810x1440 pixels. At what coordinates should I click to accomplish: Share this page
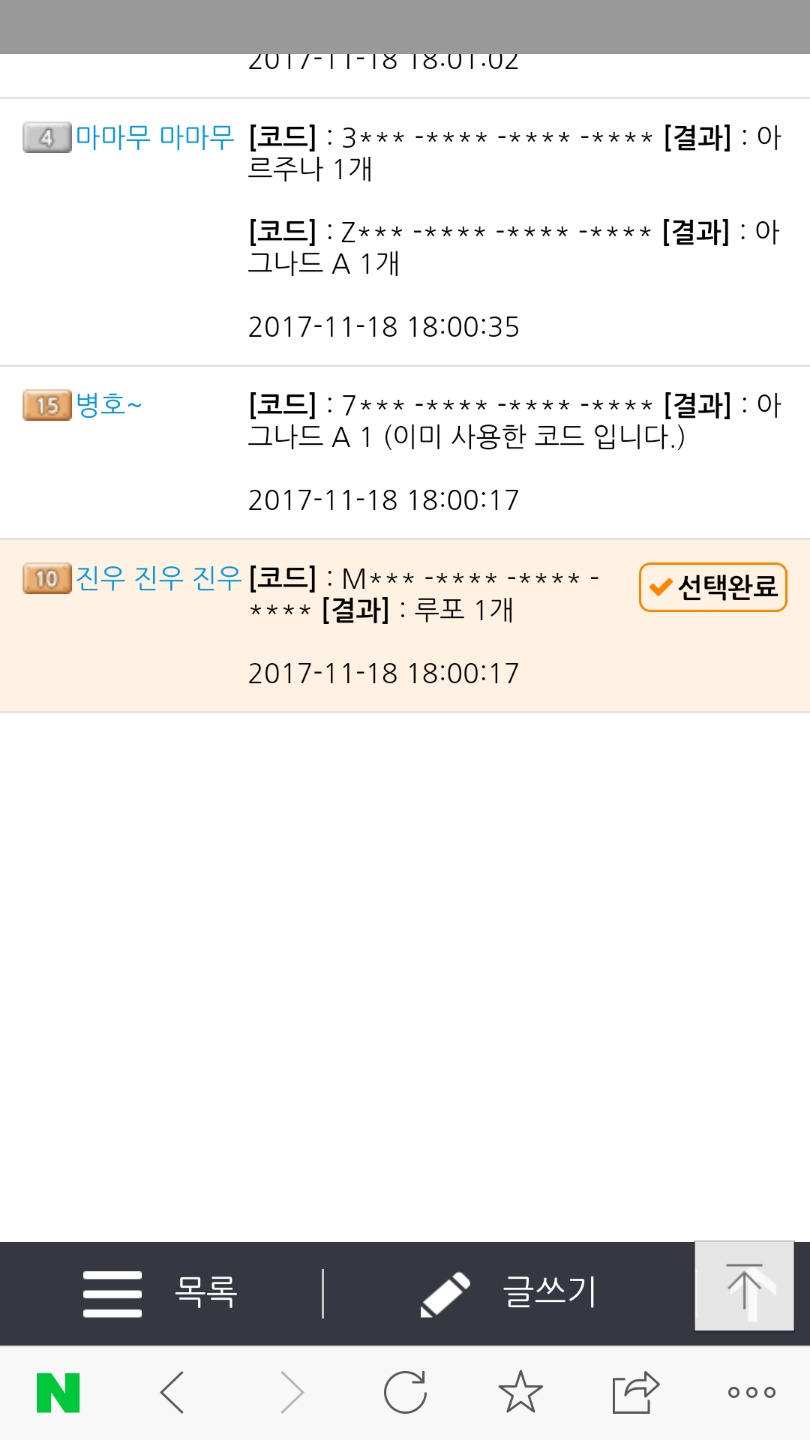[636, 1390]
